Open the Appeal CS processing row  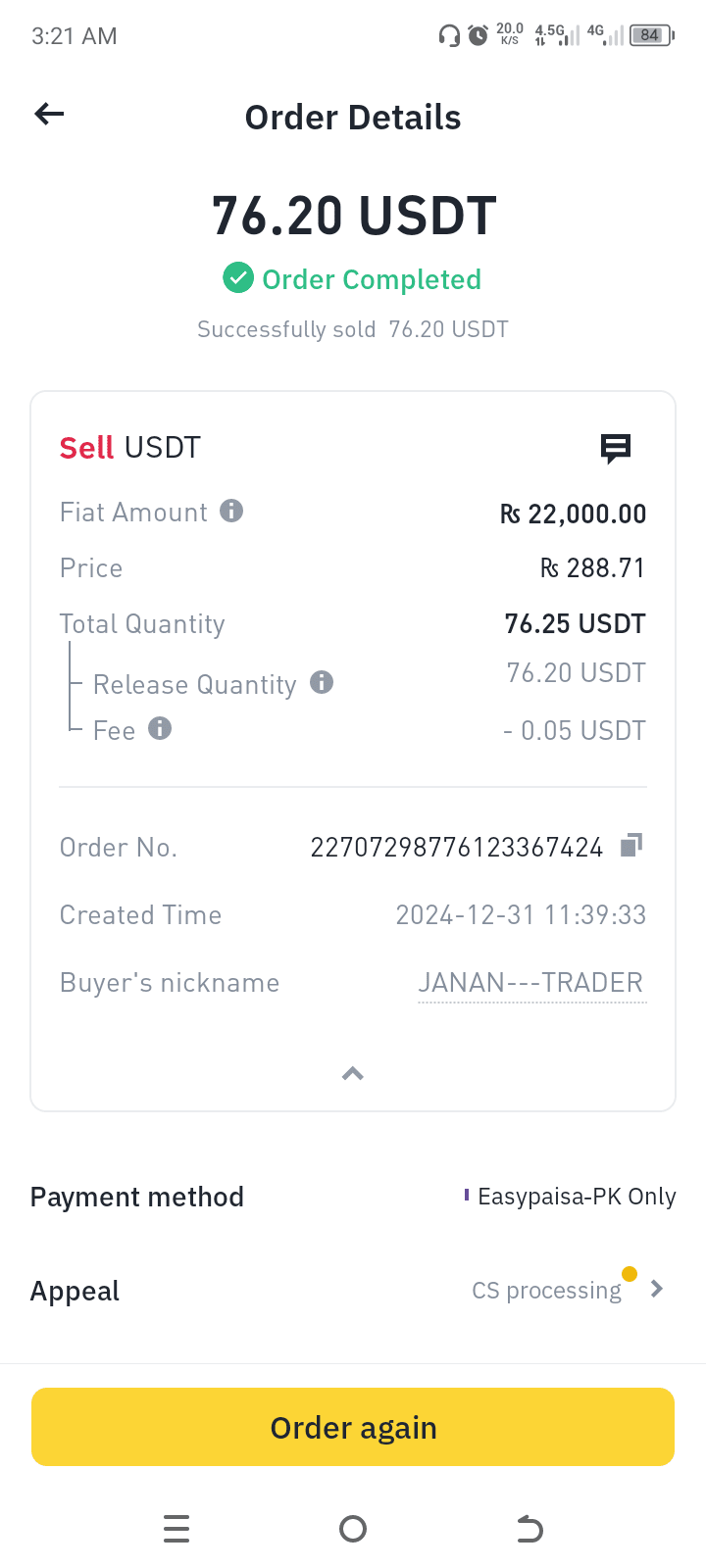point(353,1291)
